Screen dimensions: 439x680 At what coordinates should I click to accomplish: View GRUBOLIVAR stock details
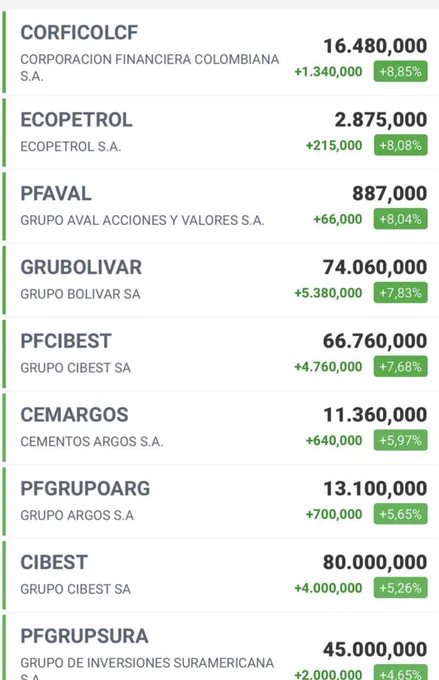220,280
